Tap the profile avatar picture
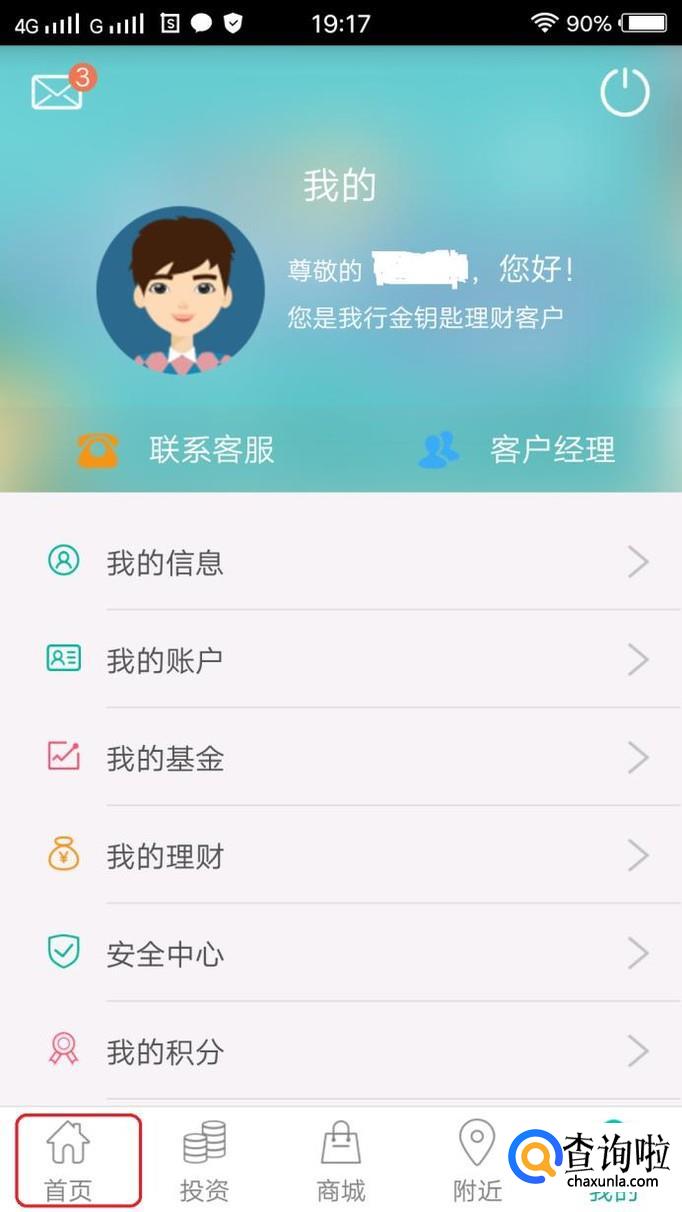 point(181,290)
